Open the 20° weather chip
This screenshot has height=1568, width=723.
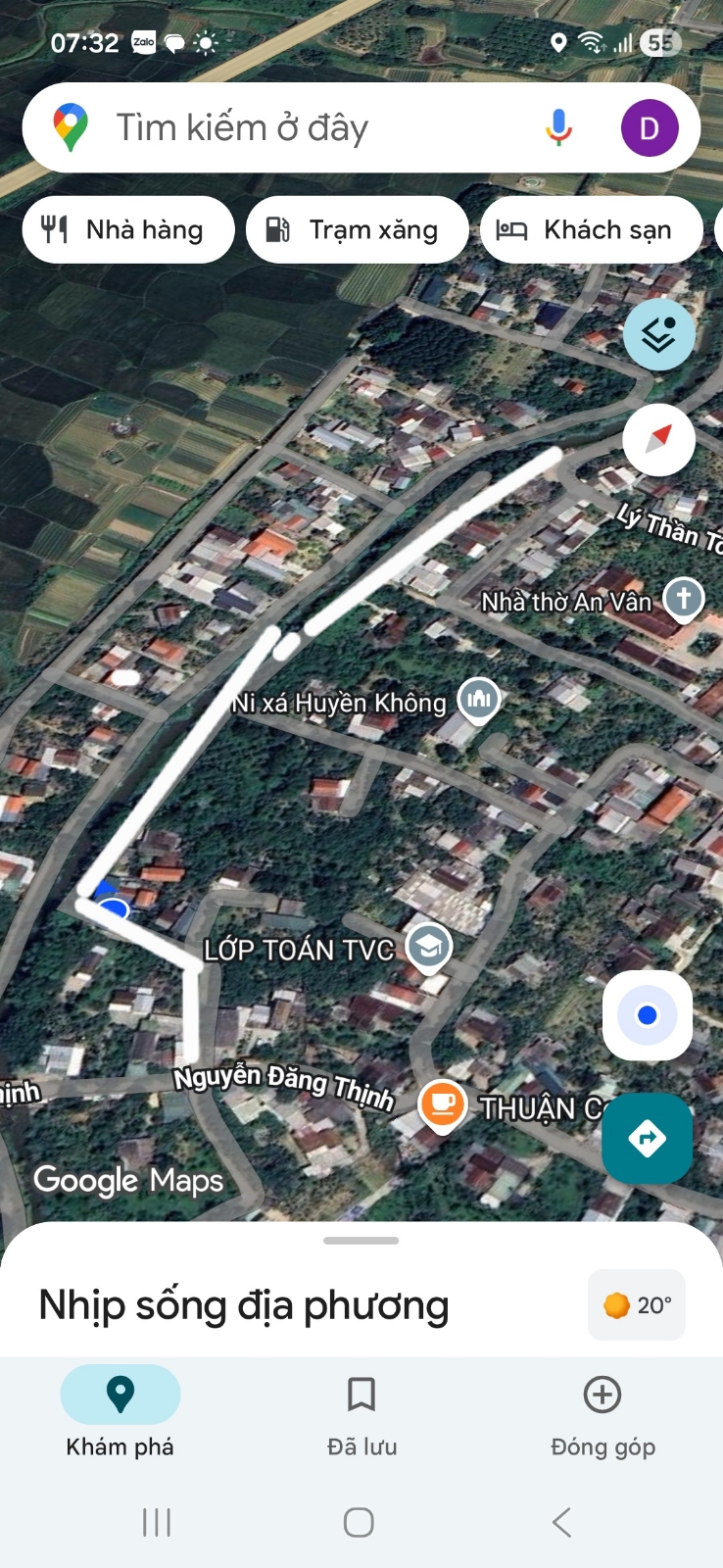(636, 1305)
